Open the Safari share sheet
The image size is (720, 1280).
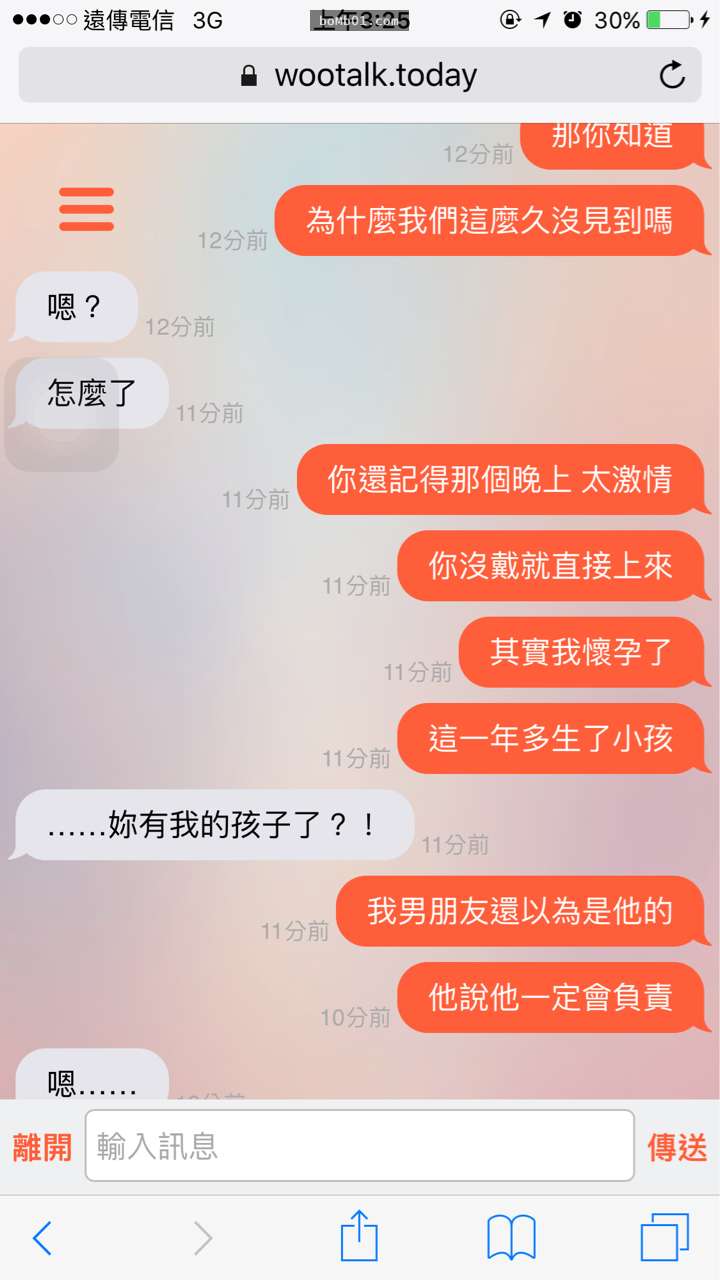point(359,1238)
